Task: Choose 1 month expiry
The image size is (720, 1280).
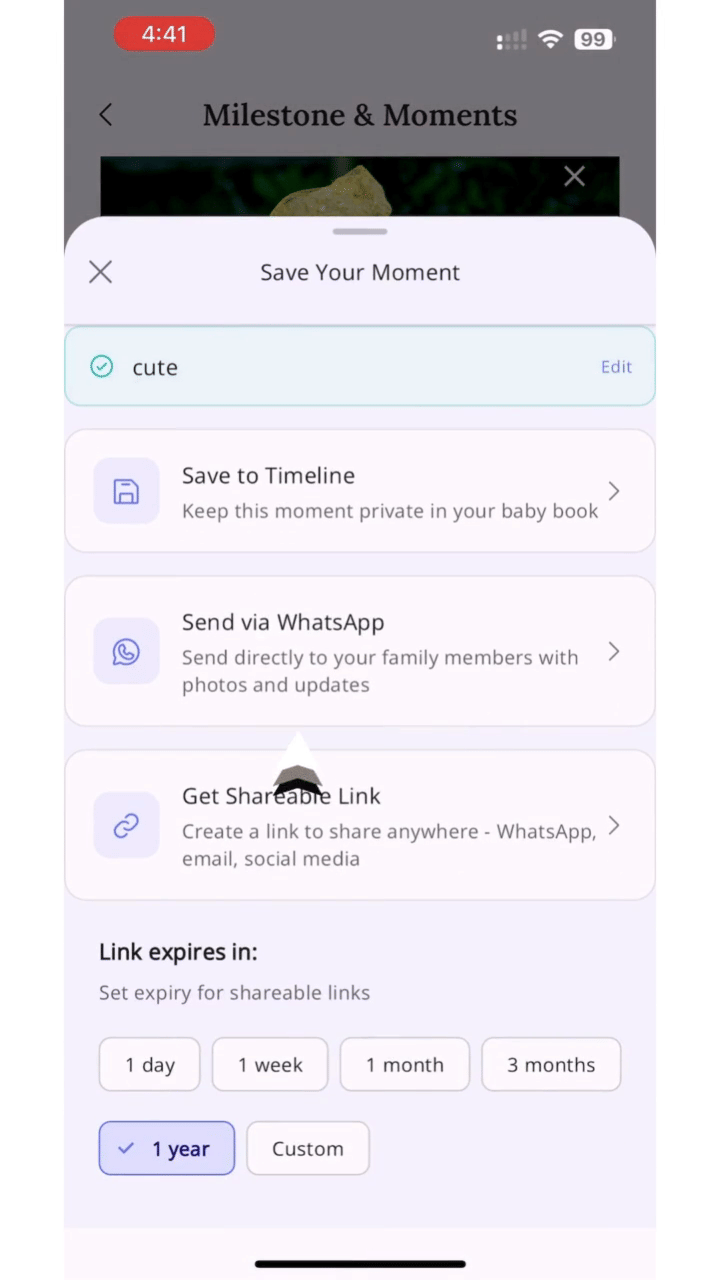Action: click(x=405, y=1065)
